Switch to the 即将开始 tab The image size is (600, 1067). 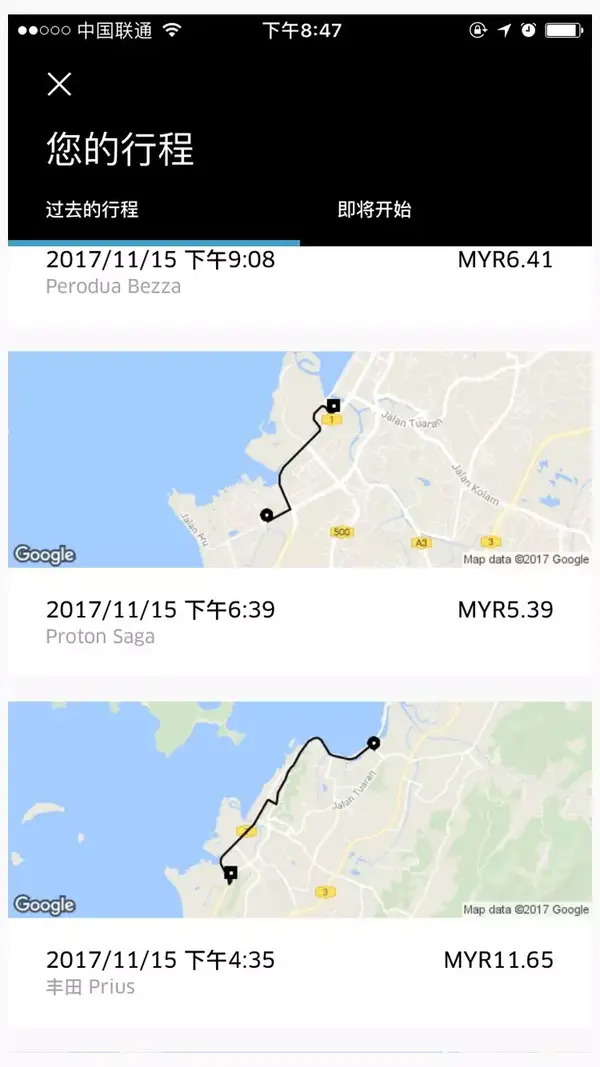coord(374,210)
